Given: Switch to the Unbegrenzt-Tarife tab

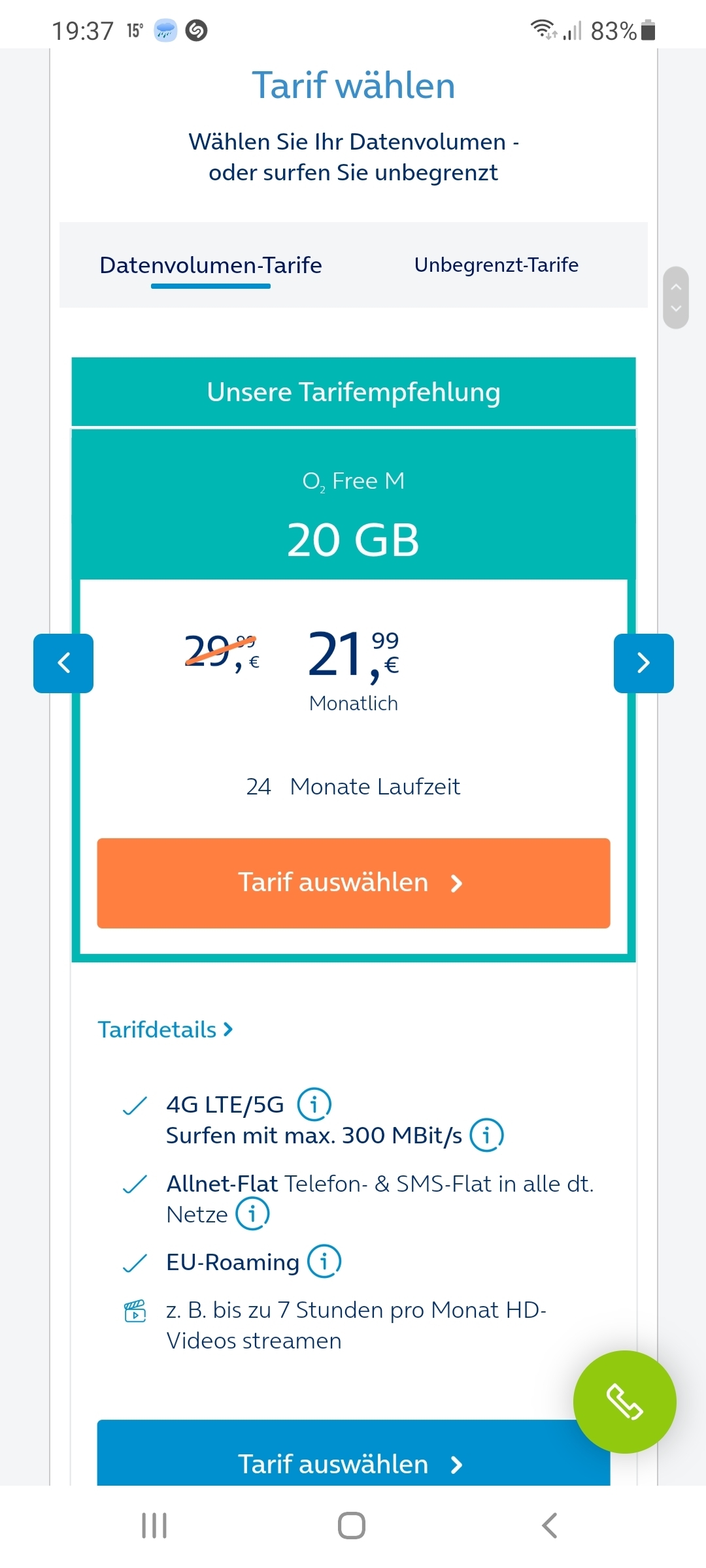Looking at the screenshot, I should 496,265.
